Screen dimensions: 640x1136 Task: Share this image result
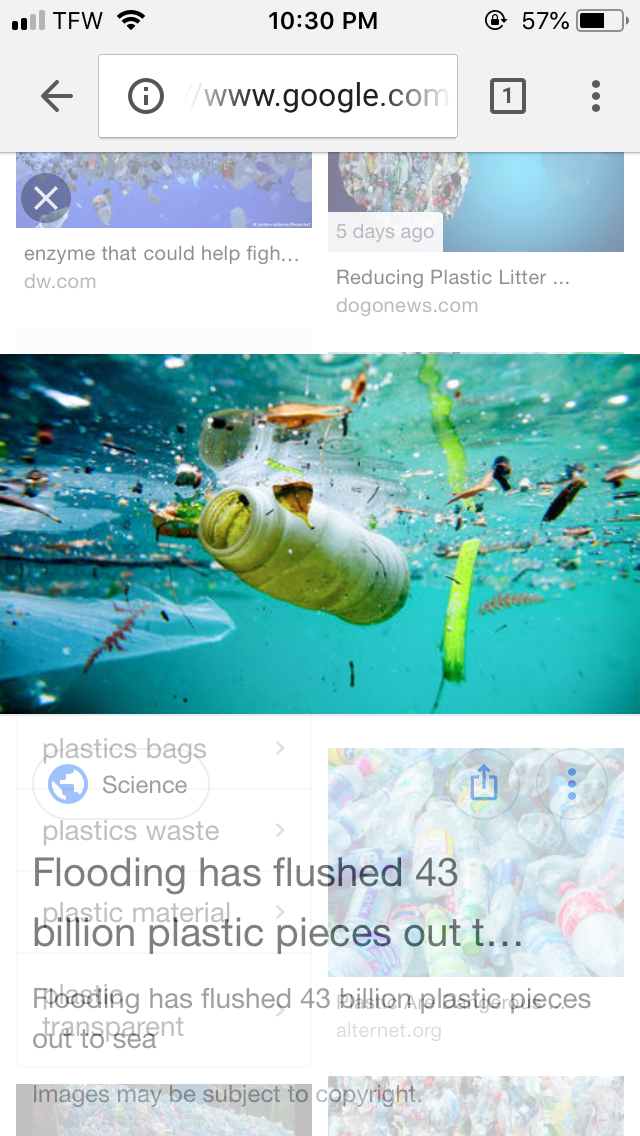pyautogui.click(x=483, y=784)
